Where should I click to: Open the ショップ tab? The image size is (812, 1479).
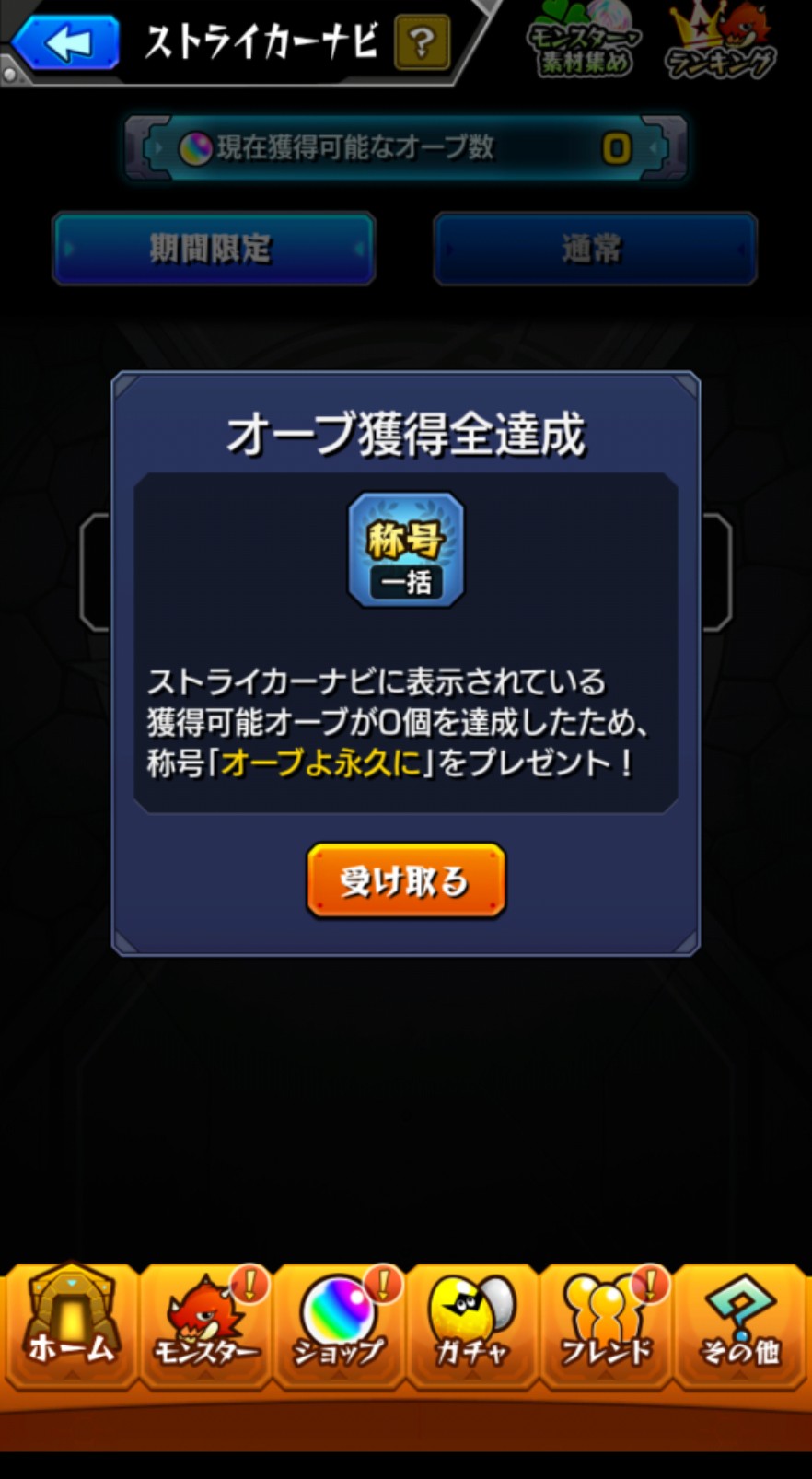(x=339, y=1324)
